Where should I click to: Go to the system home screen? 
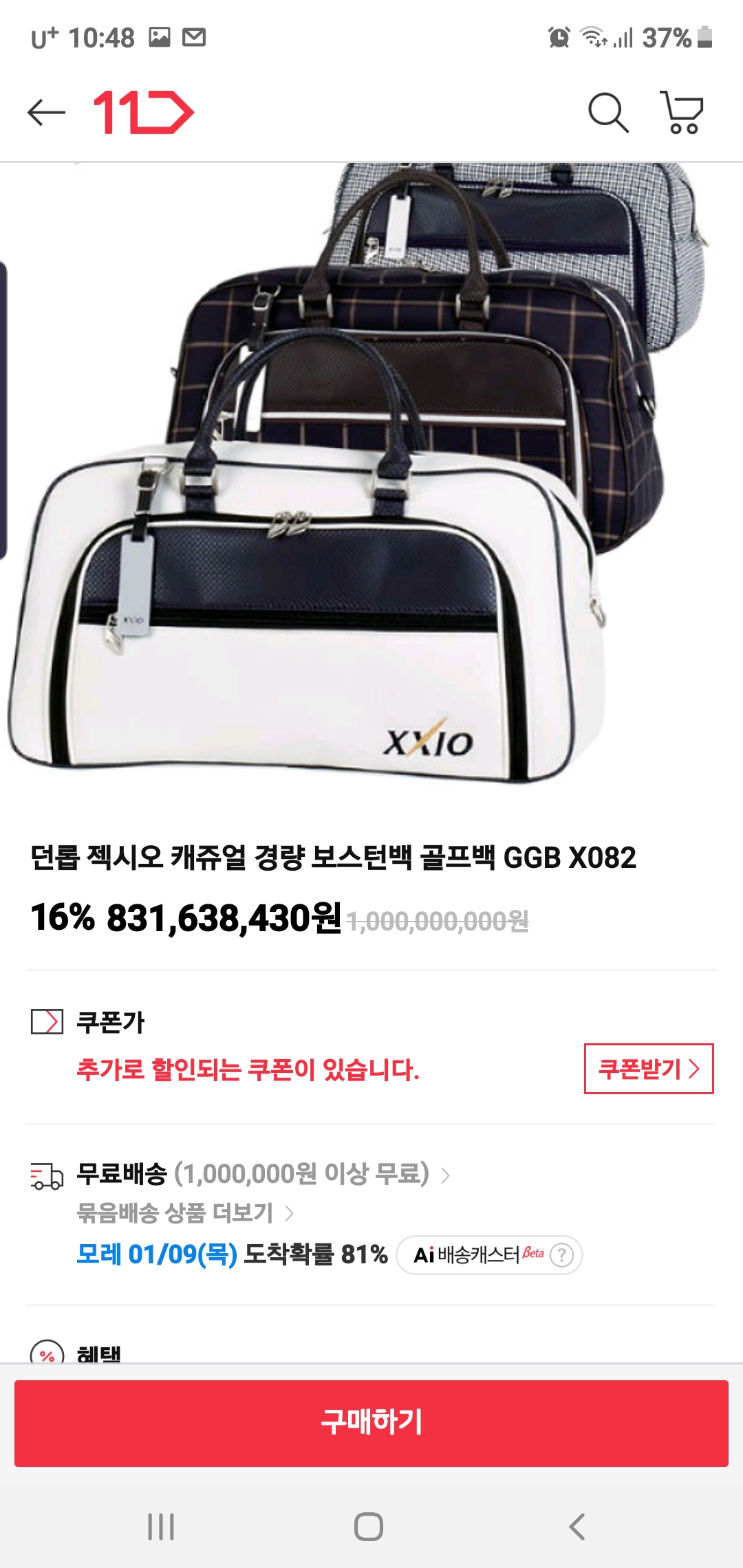tap(369, 1527)
